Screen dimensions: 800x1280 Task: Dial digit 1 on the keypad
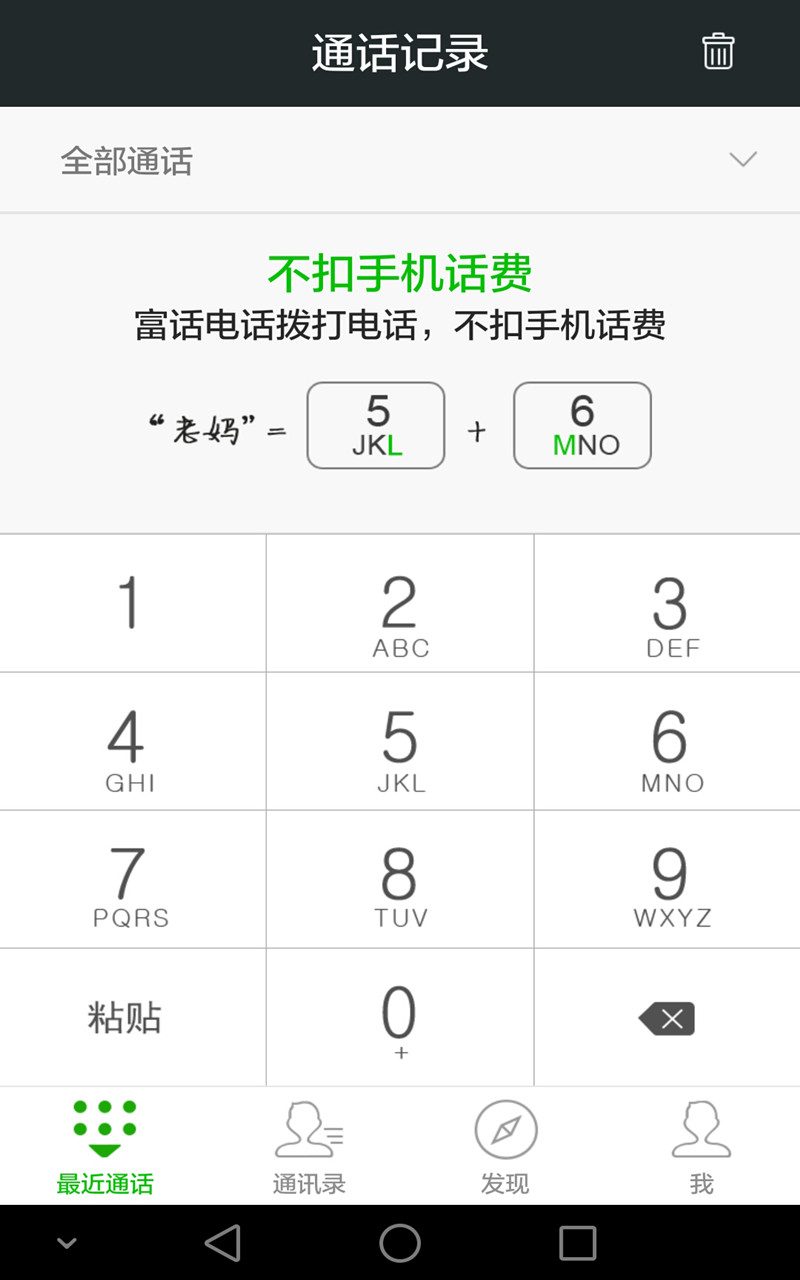[133, 603]
